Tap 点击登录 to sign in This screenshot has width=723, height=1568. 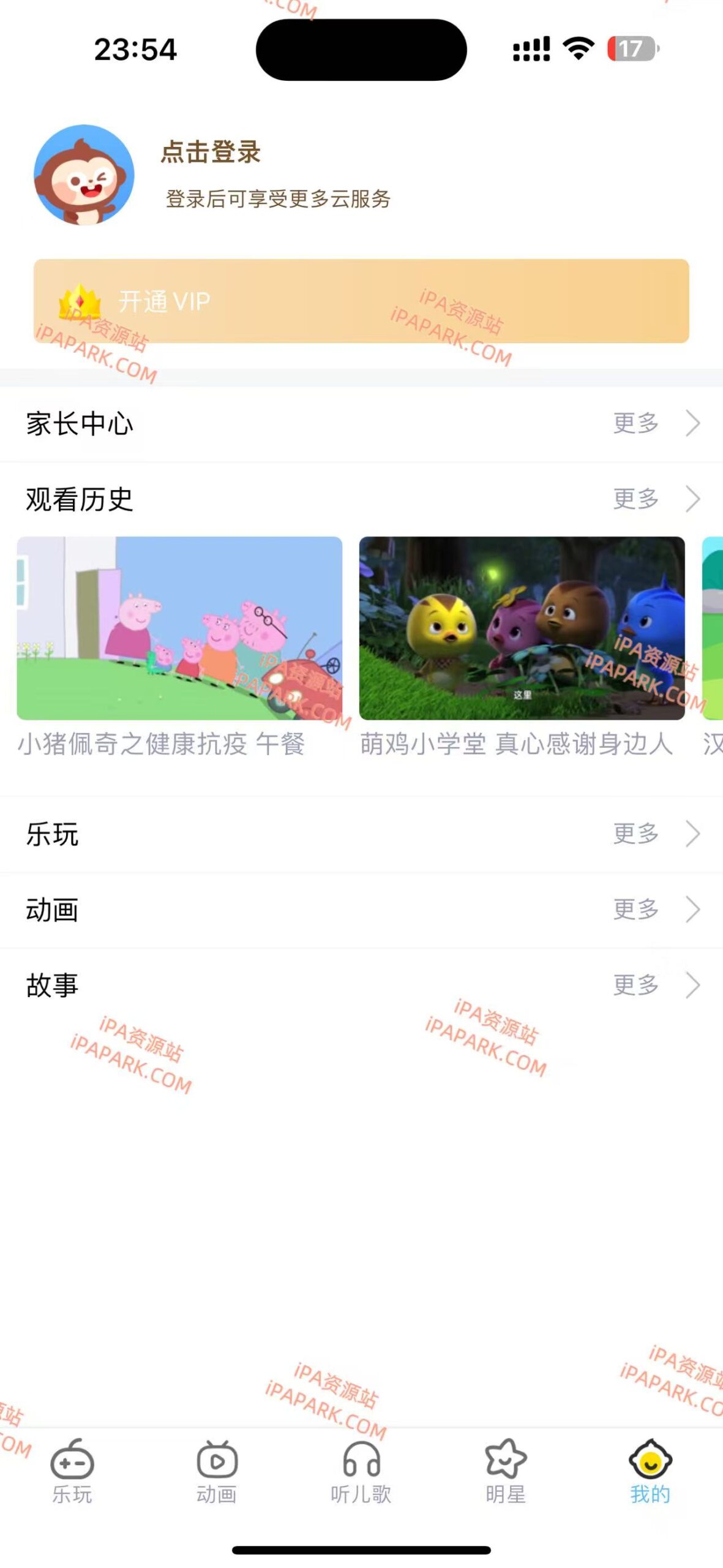[211, 153]
